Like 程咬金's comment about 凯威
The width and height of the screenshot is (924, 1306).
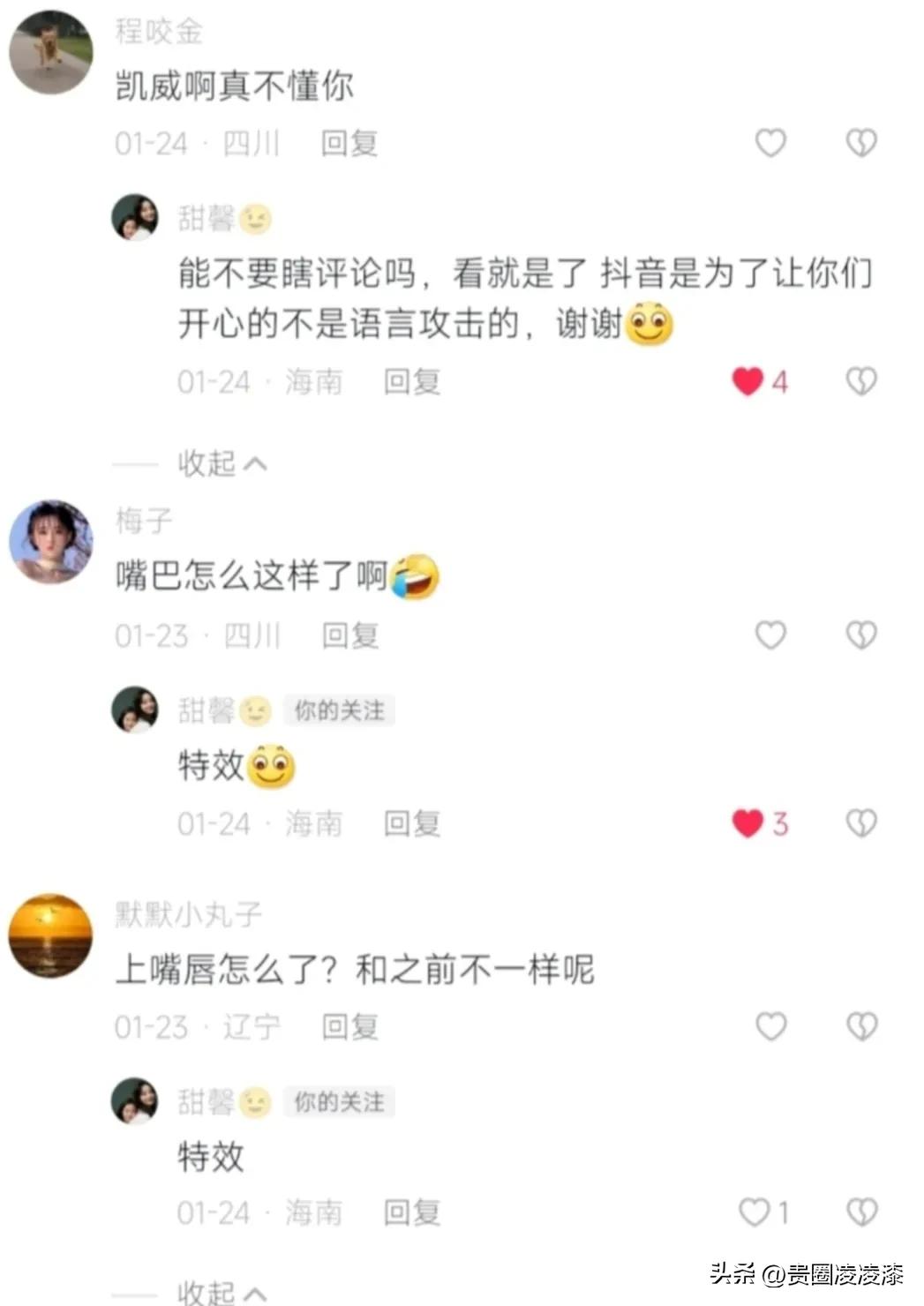tap(770, 142)
